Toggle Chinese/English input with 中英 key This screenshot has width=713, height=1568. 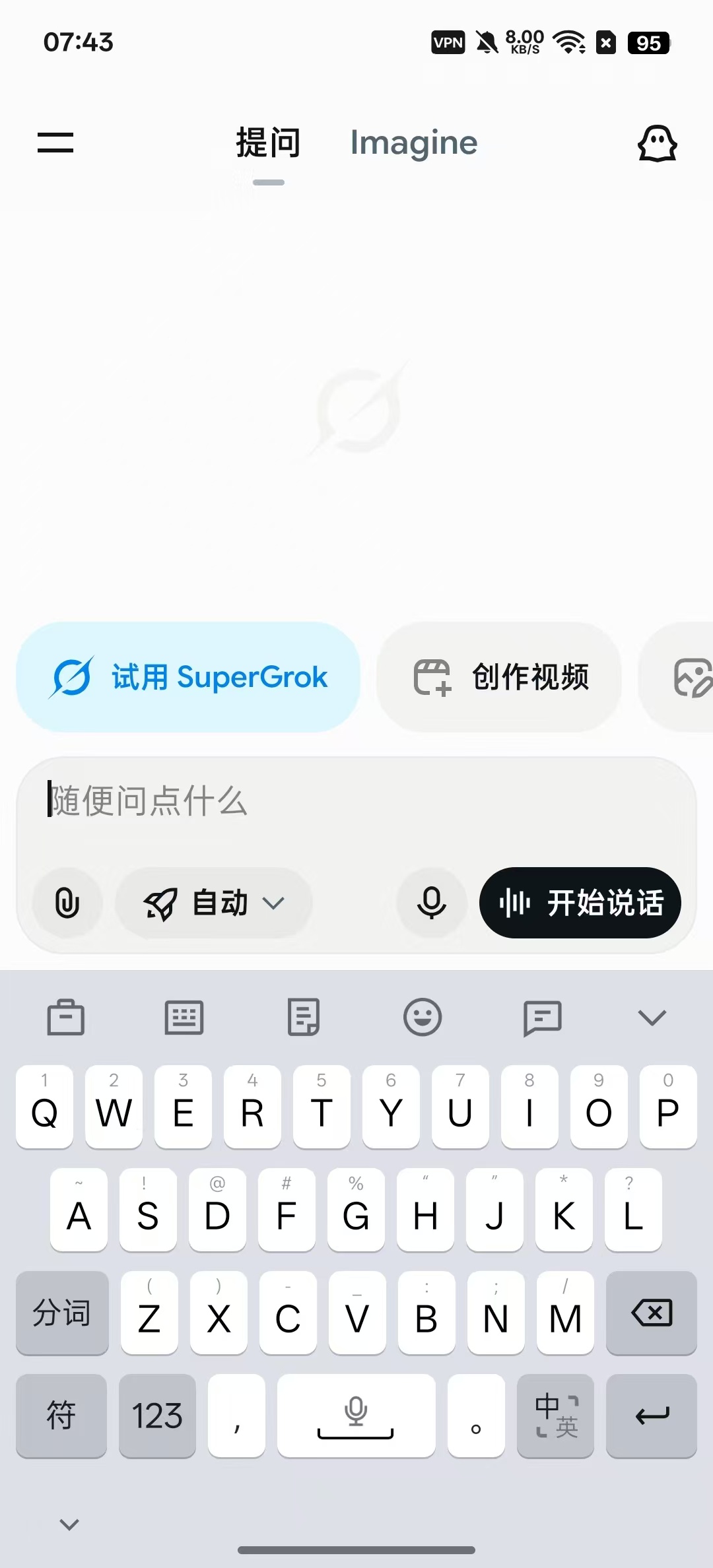tap(555, 1416)
